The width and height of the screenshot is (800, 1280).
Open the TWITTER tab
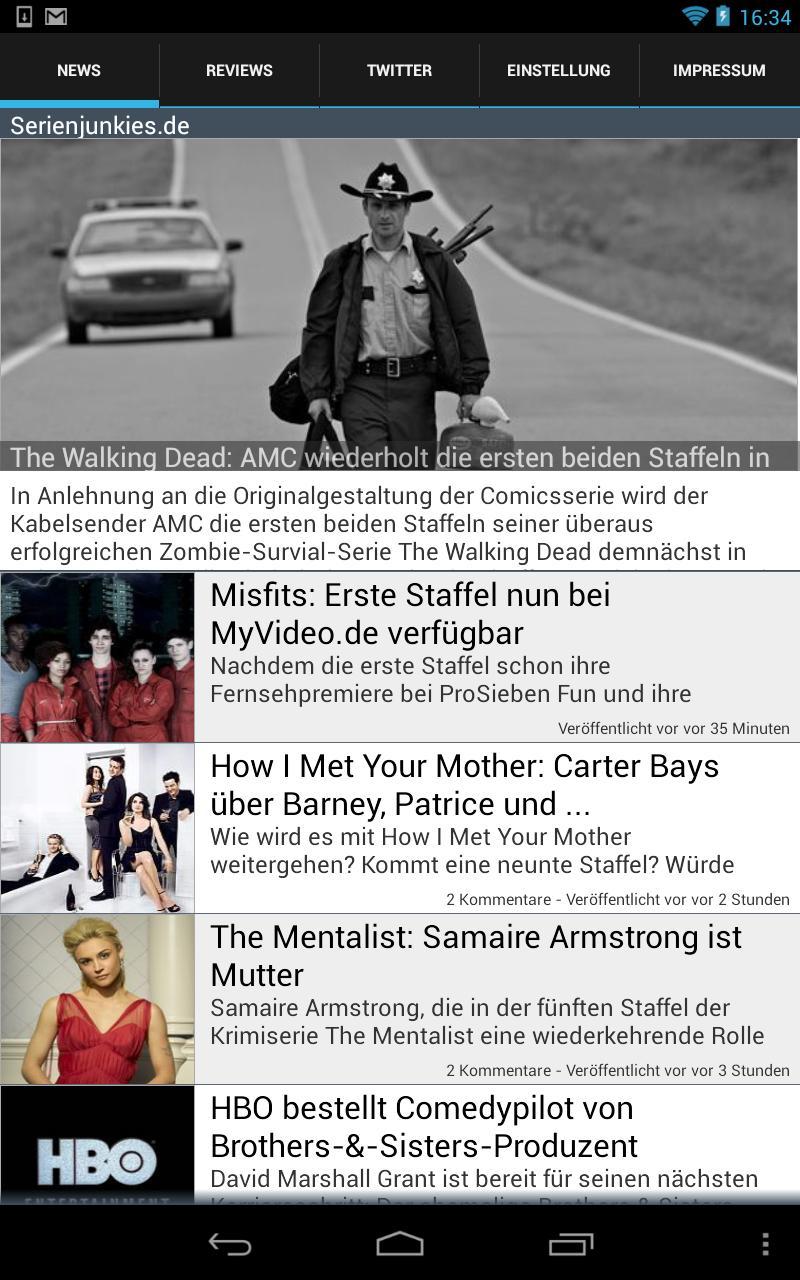(x=398, y=70)
